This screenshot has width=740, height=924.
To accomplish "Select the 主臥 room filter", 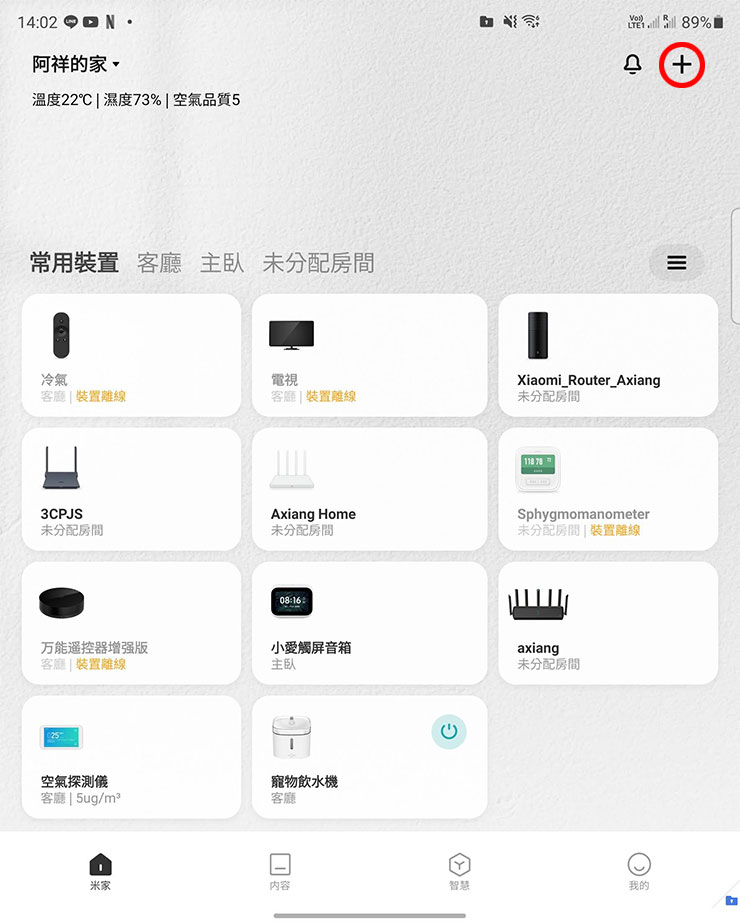I will (x=221, y=262).
